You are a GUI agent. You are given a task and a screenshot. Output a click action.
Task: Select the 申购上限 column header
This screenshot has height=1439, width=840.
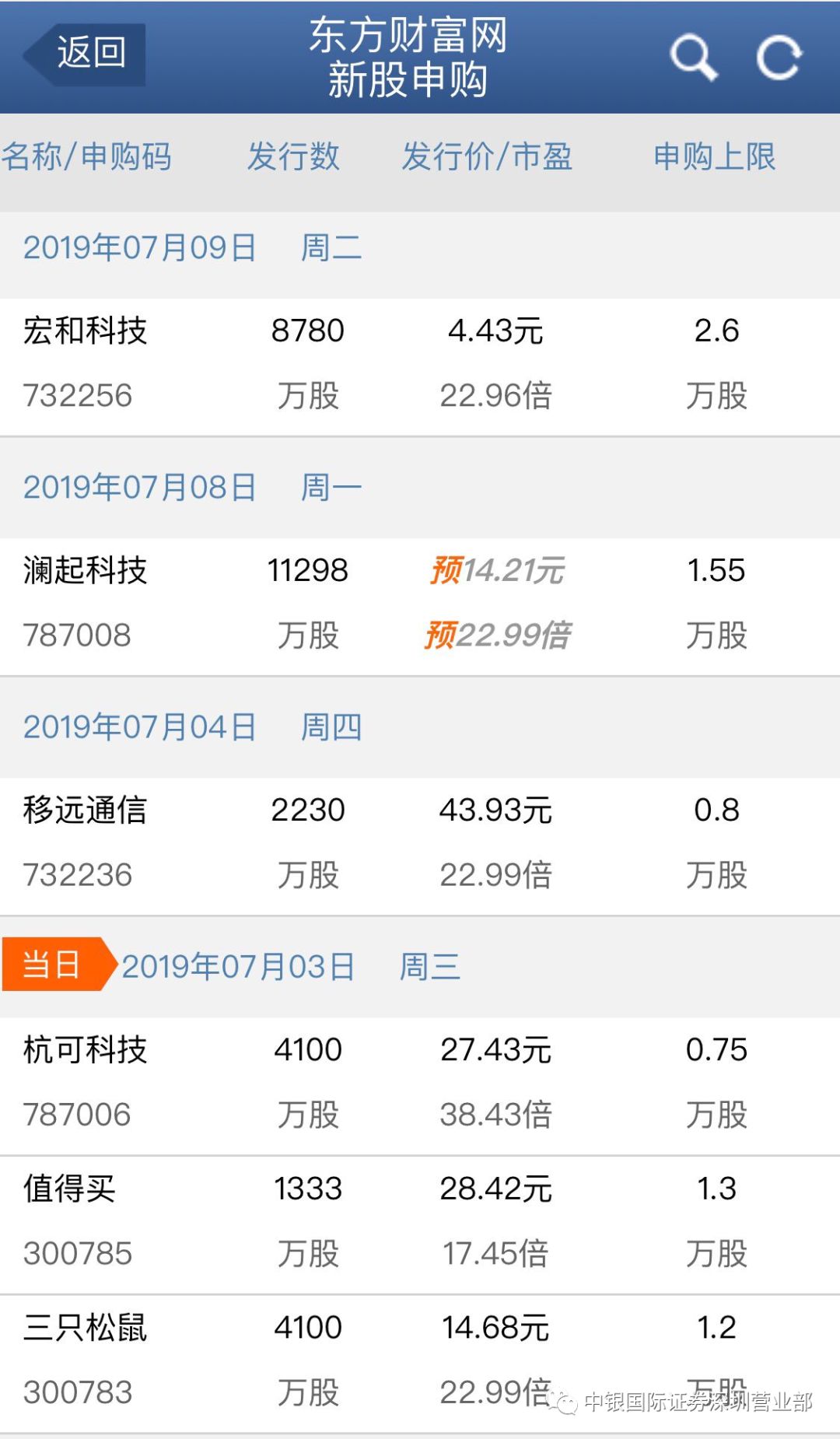(713, 157)
